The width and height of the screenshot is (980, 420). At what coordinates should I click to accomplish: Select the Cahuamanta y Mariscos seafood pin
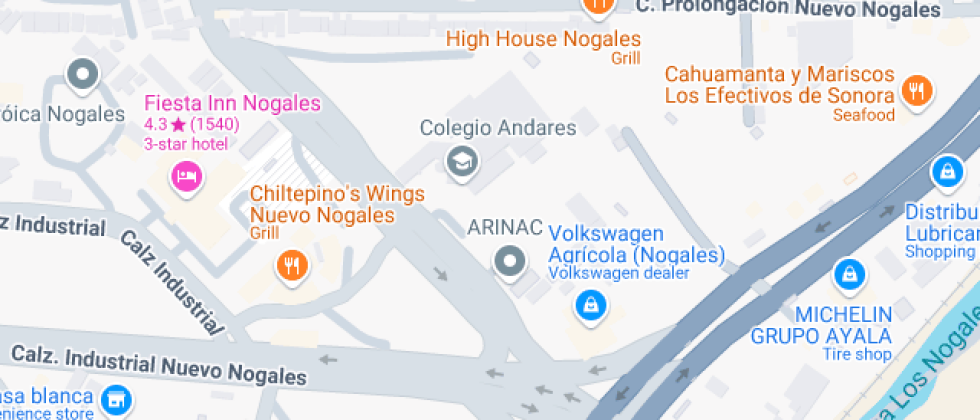[x=915, y=92]
